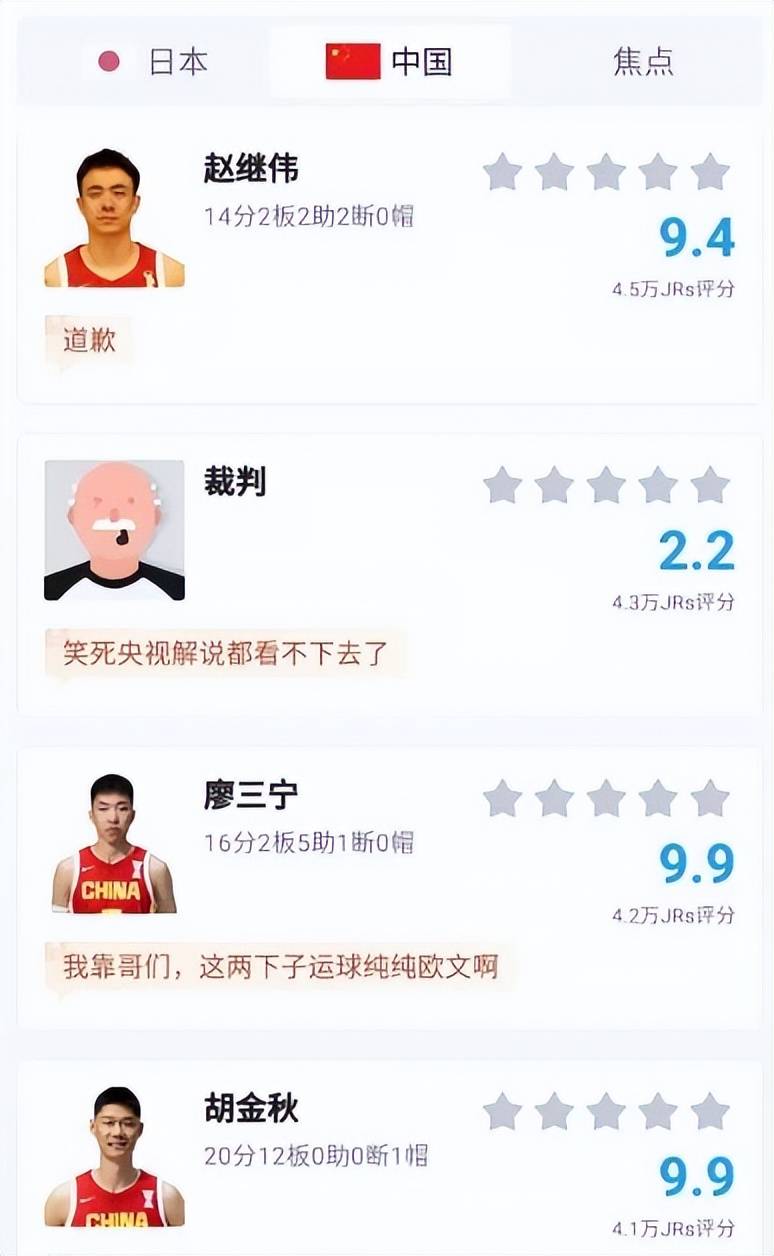Open the 裁判 rating card
This screenshot has height=1256, width=774.
pyautogui.click(x=235, y=482)
